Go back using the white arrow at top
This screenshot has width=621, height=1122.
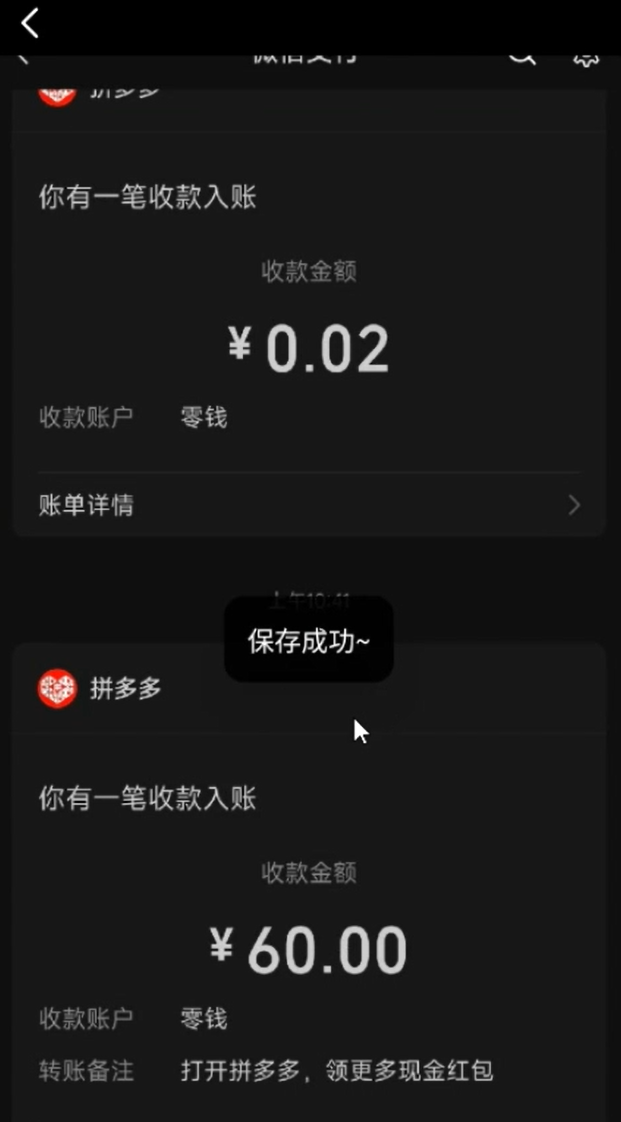(x=29, y=24)
